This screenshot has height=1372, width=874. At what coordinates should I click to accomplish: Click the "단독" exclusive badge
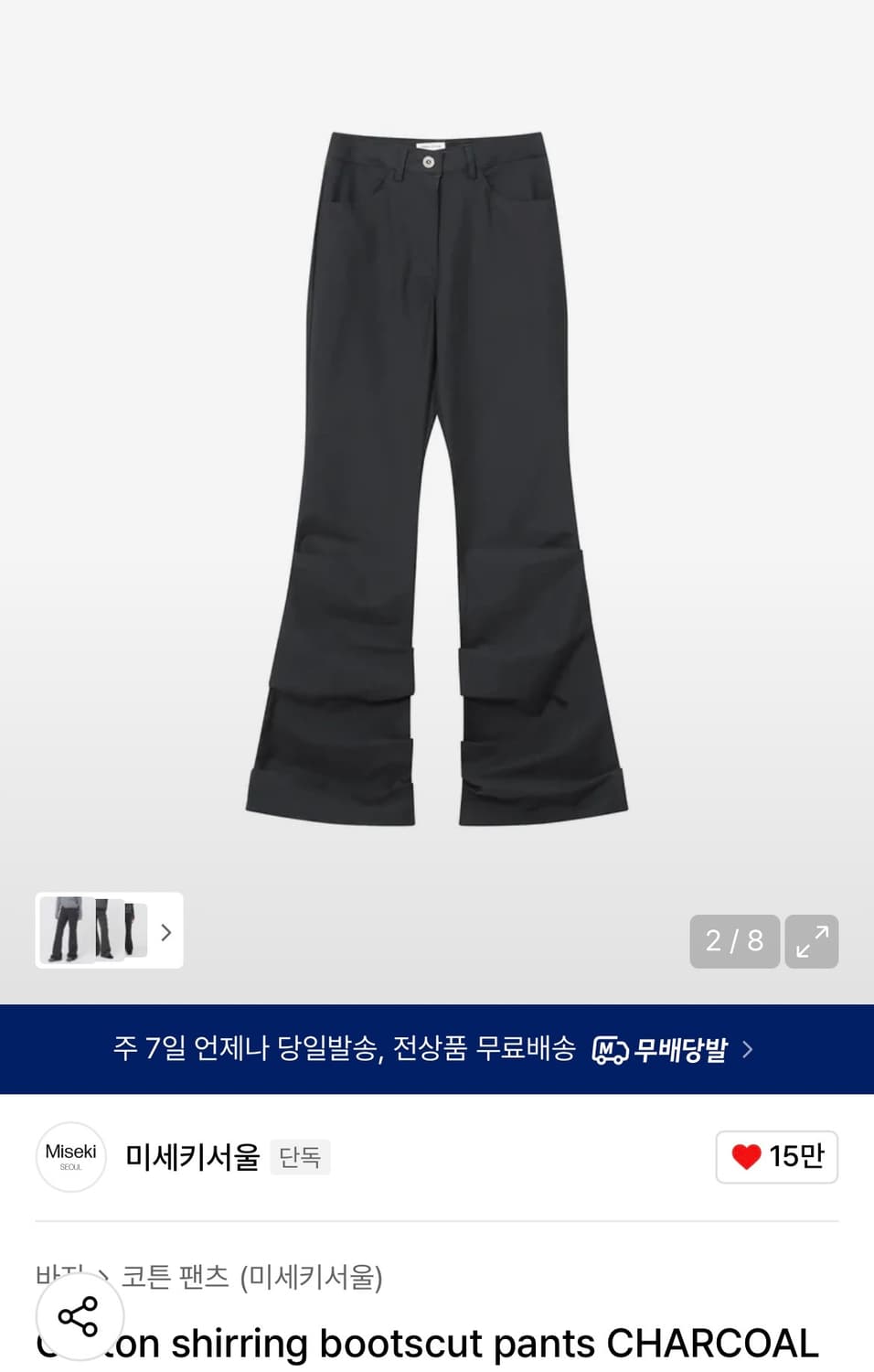tap(300, 1156)
